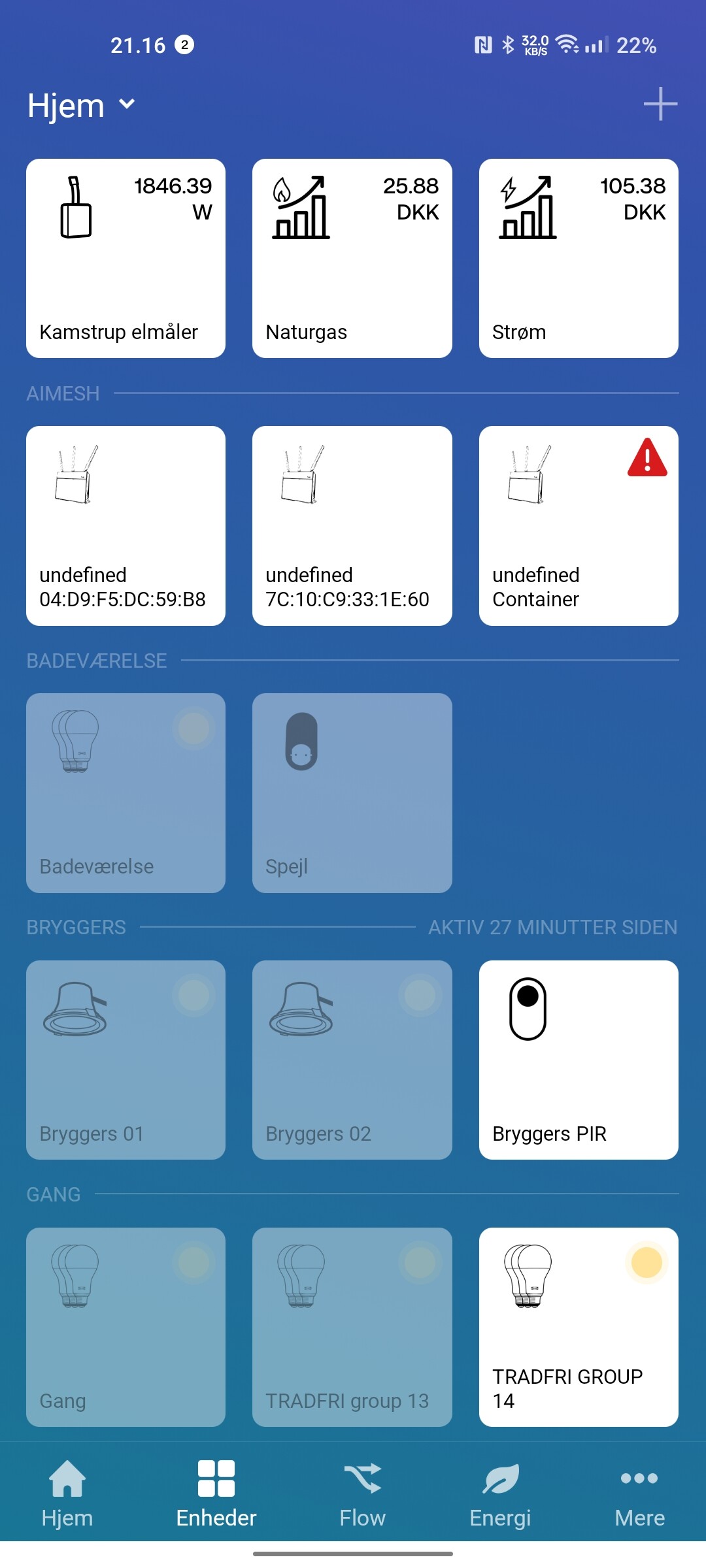
Task: Toggle the Gang light tile
Action: (x=126, y=1326)
